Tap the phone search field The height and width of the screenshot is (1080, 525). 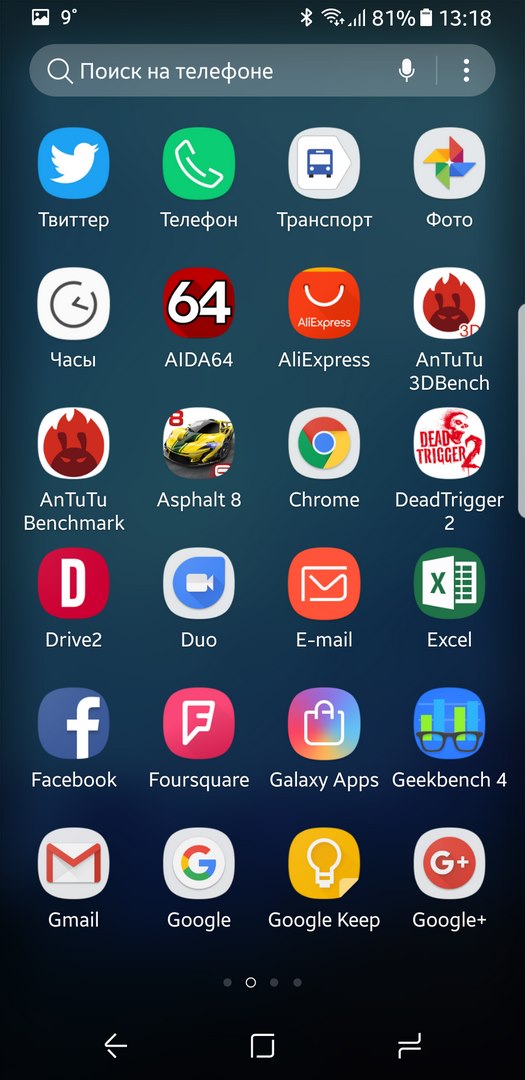(262, 70)
